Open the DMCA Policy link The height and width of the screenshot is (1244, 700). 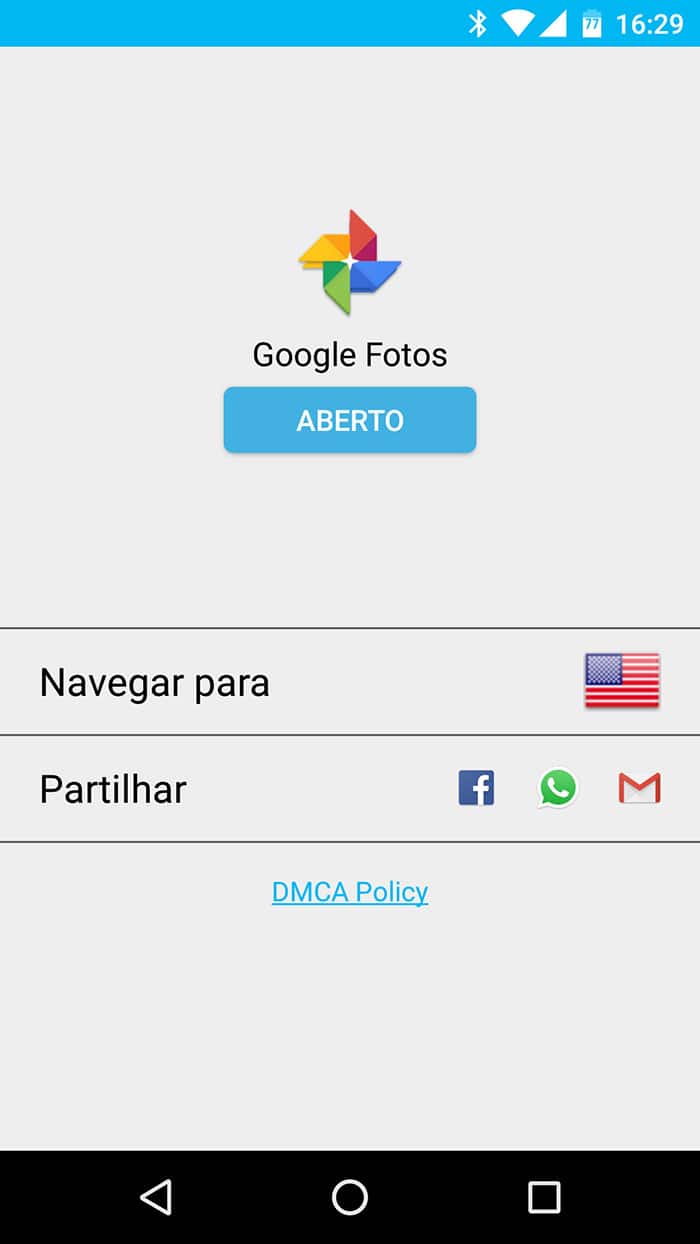pyautogui.click(x=350, y=892)
